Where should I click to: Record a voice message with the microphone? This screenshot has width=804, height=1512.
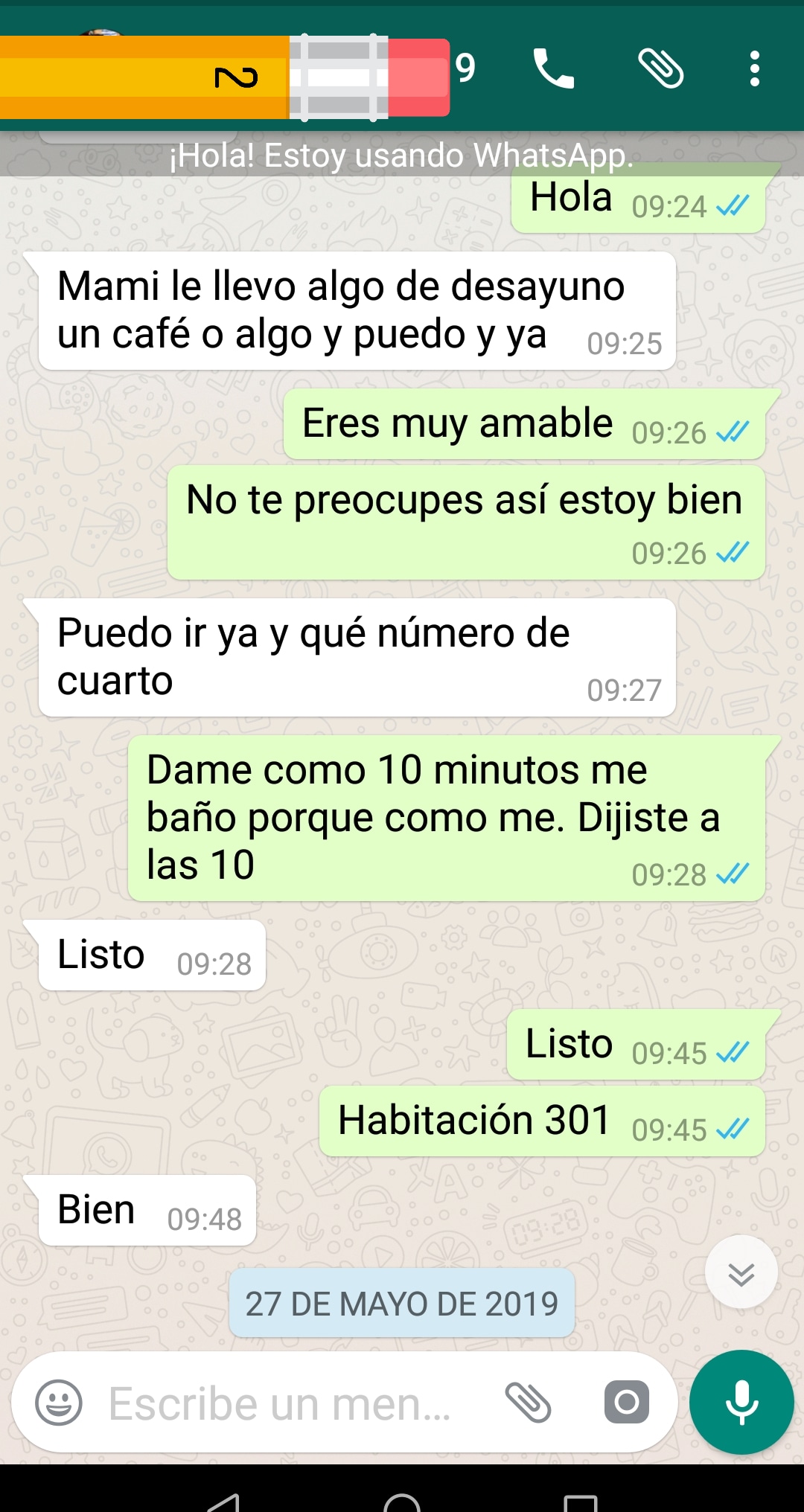click(x=741, y=1402)
